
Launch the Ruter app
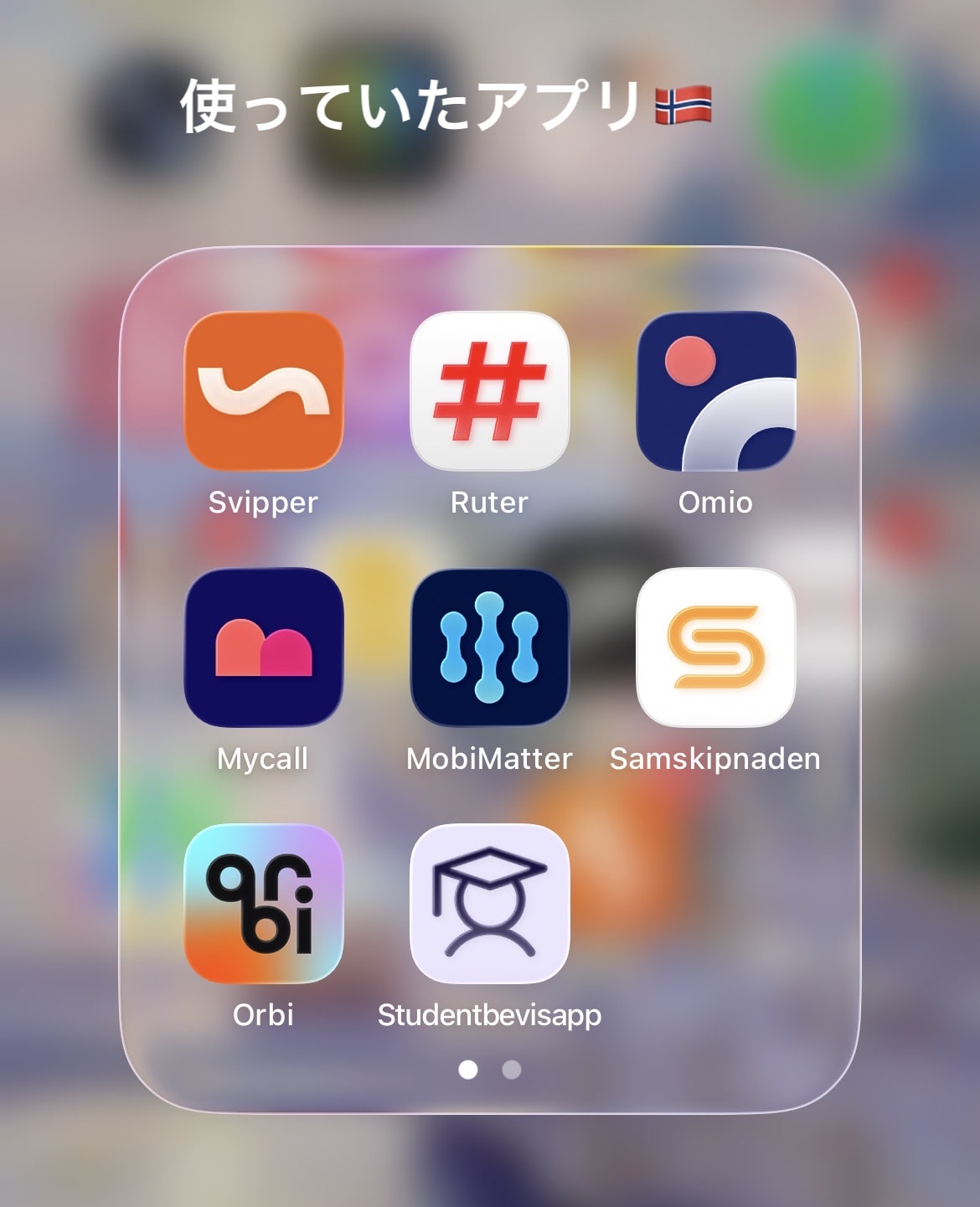[489, 391]
